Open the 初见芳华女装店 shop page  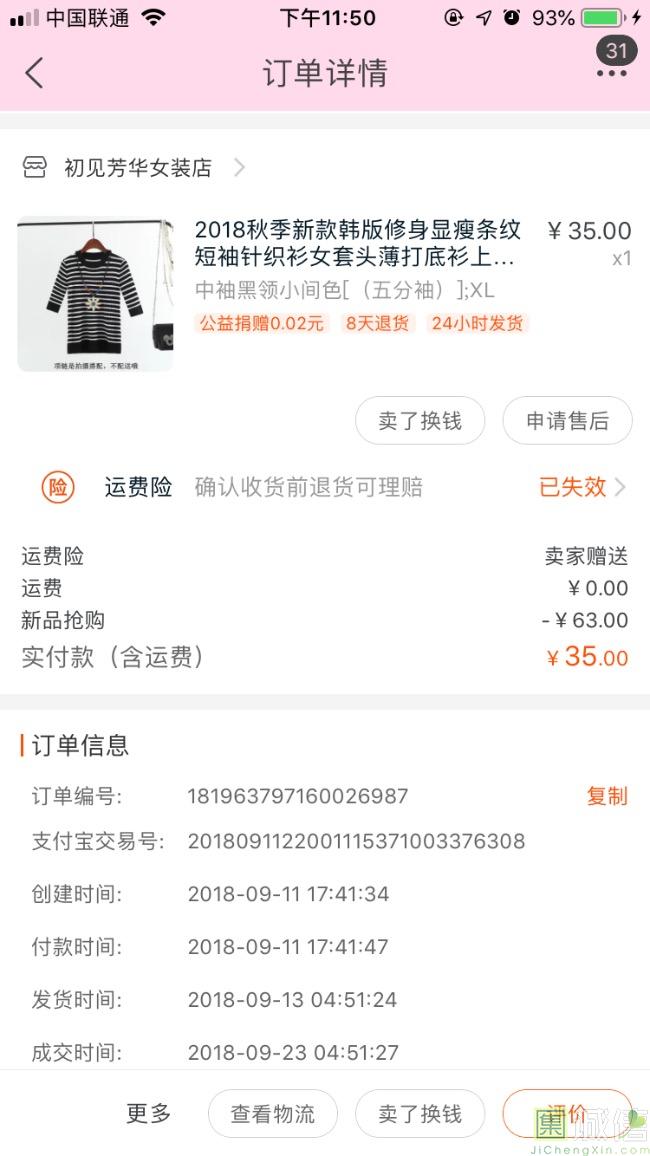pos(138,168)
